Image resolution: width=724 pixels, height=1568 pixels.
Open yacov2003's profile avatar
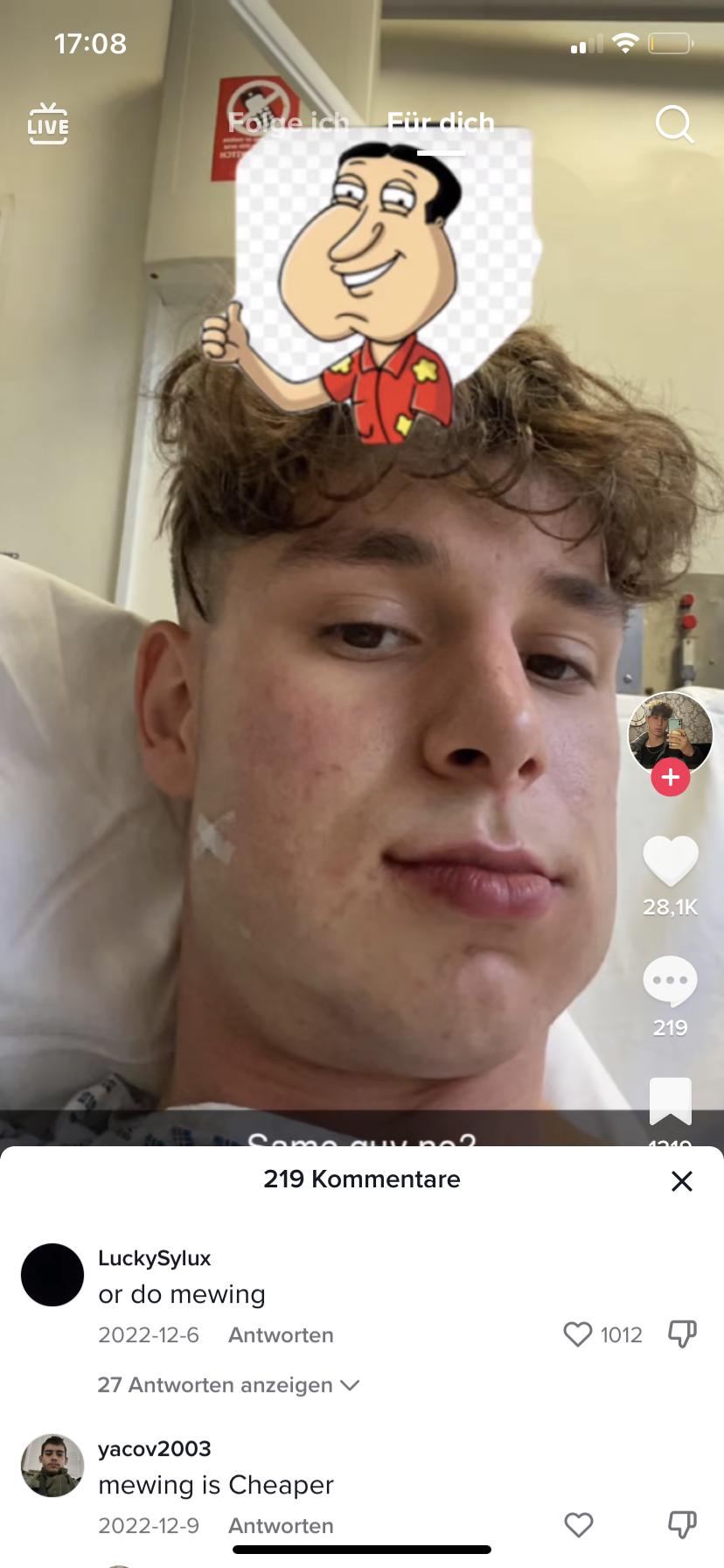(x=52, y=1466)
